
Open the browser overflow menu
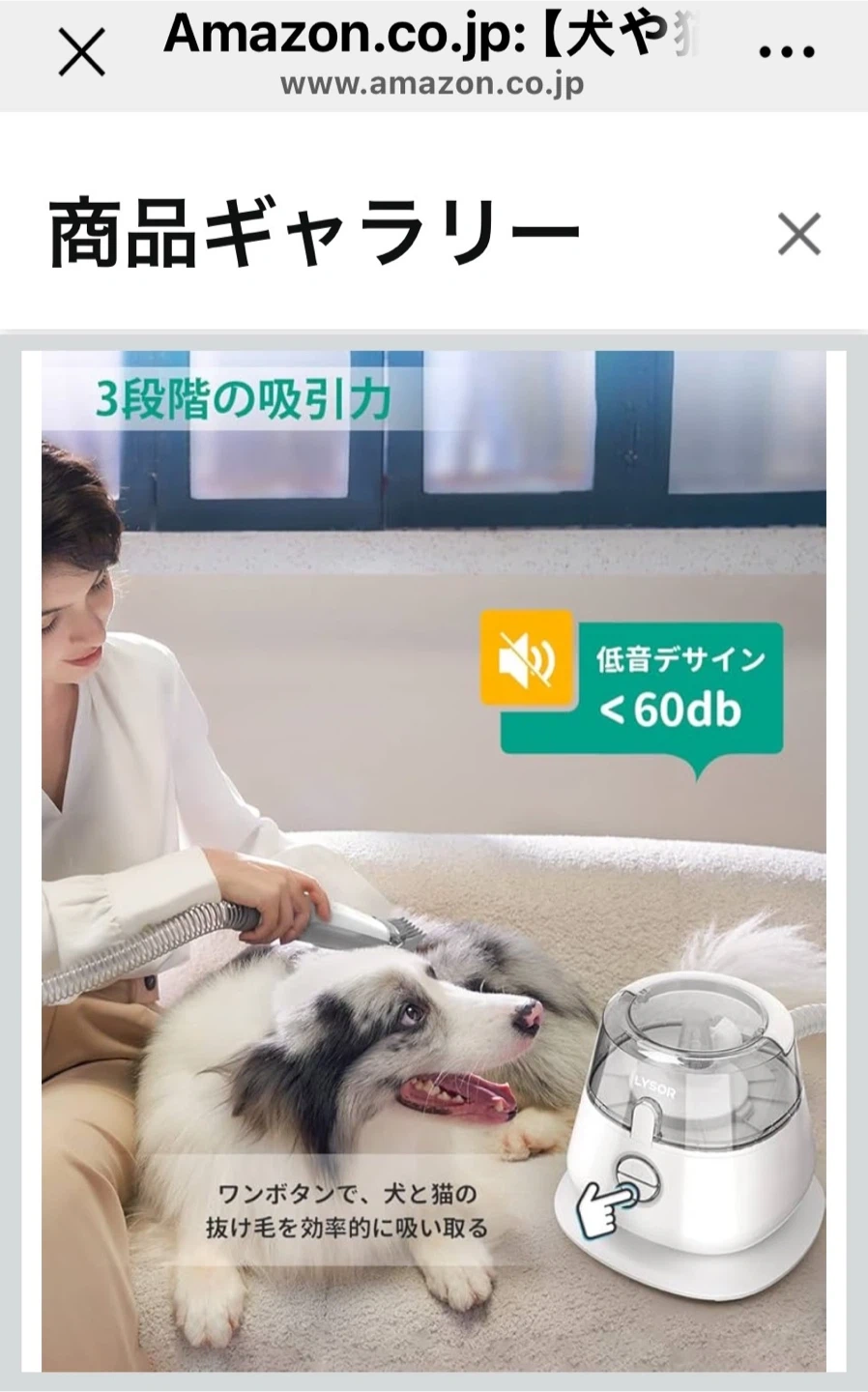tap(787, 52)
